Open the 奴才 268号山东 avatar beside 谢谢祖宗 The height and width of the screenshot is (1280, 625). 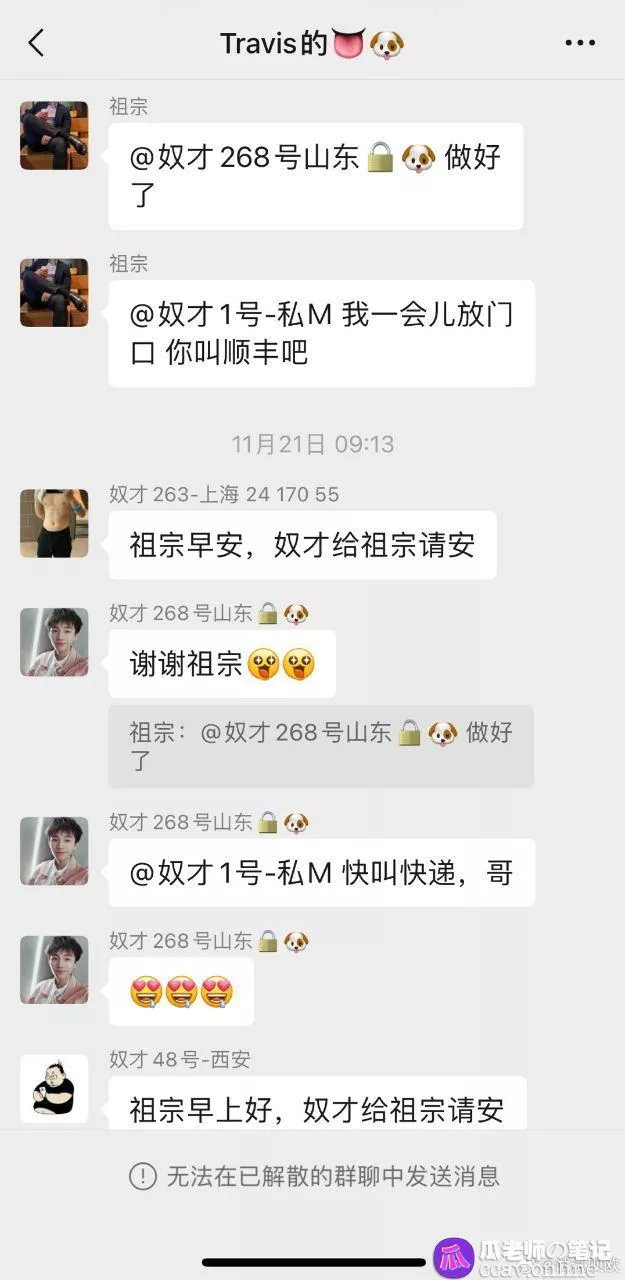[54, 642]
